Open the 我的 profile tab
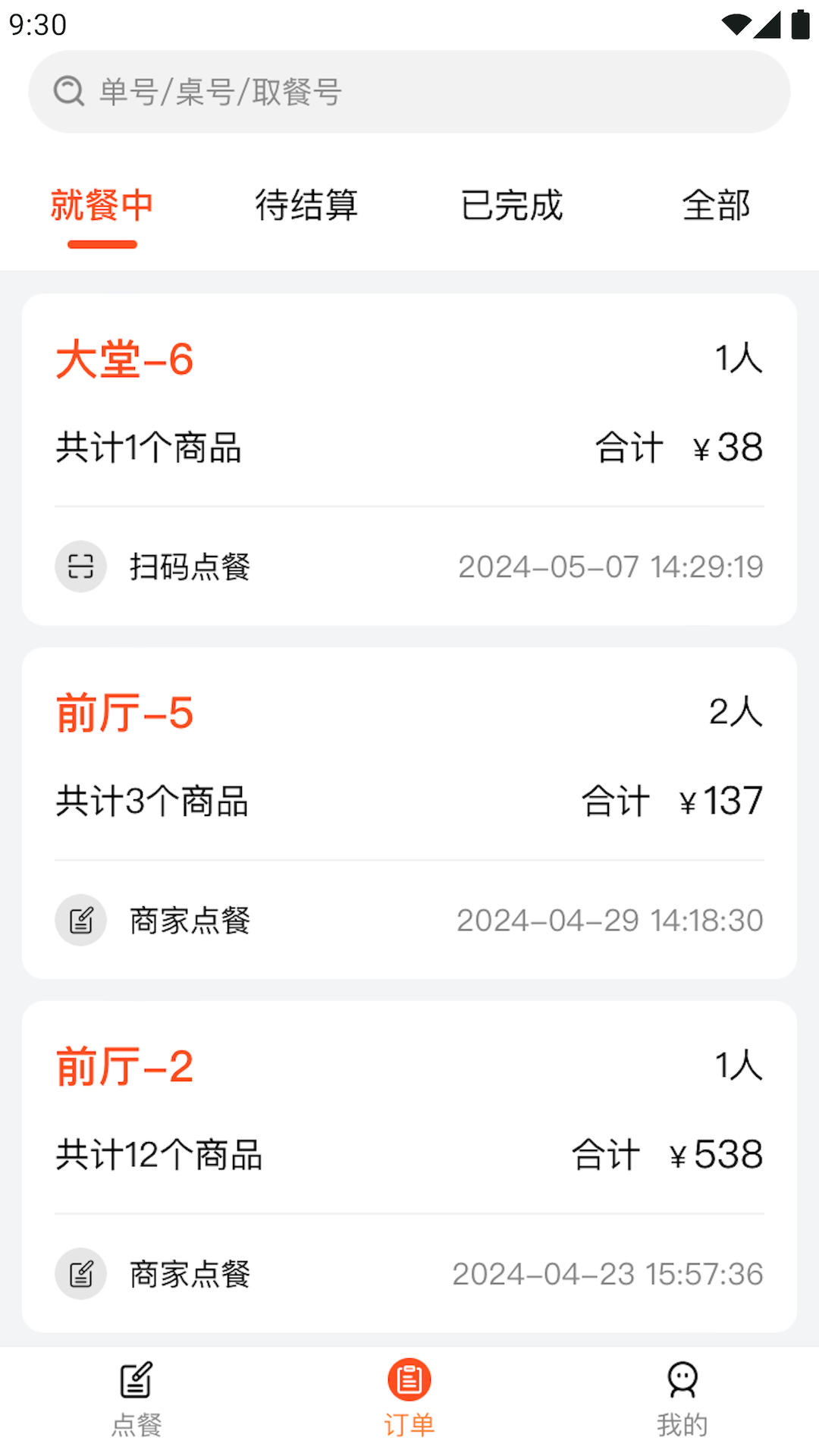This screenshot has height=1456, width=819. [x=682, y=1400]
